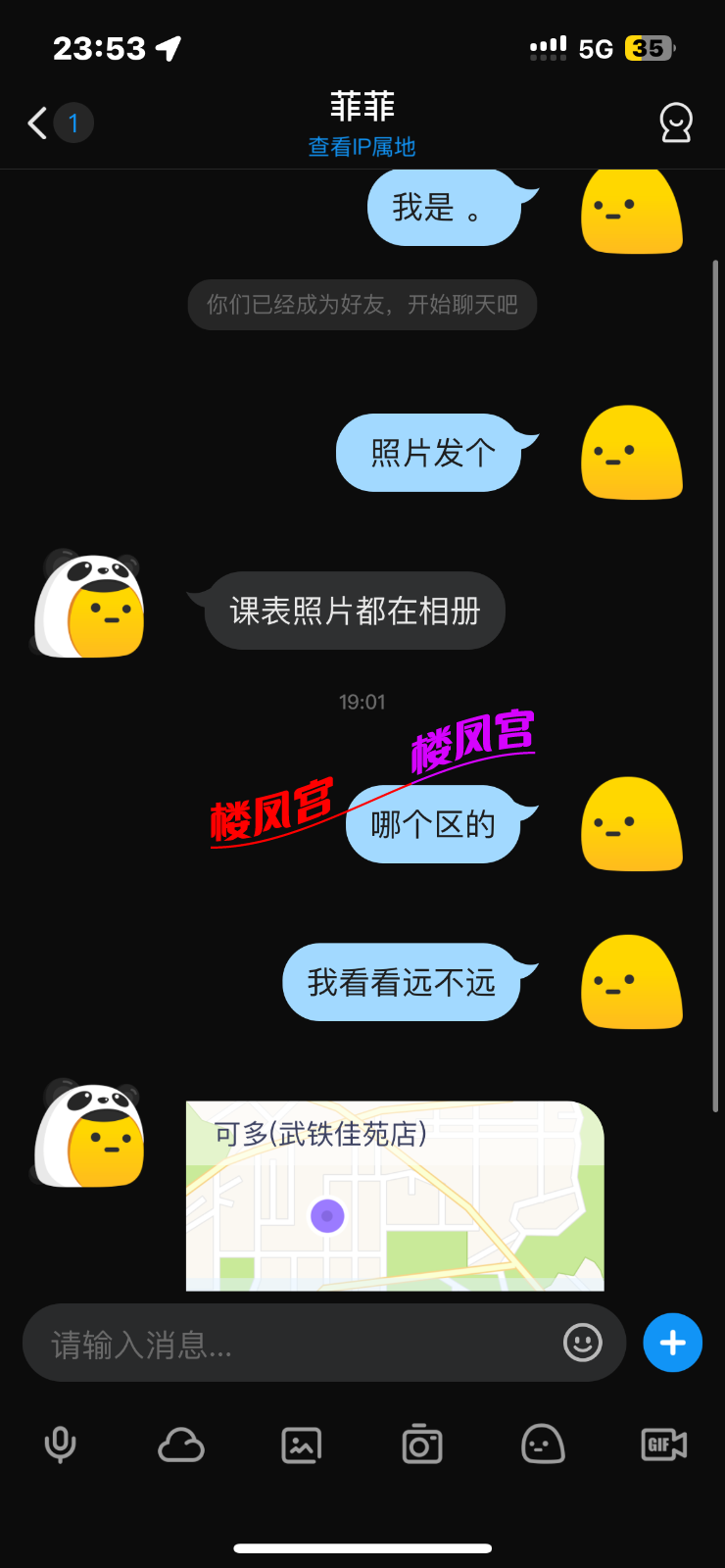Tap the contact profile icon at top right
Viewport: 725px width, 1568px height.
(676, 123)
